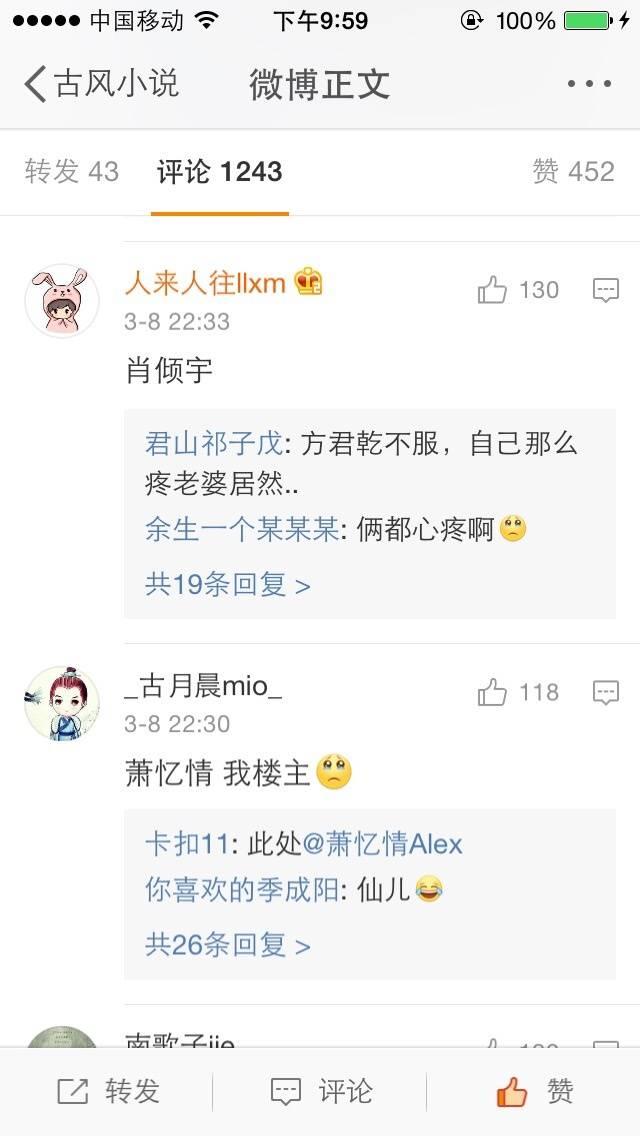Image resolution: width=640 pixels, height=1136 pixels.
Task: Write a comment via bottom 评论
Action: (322, 1092)
